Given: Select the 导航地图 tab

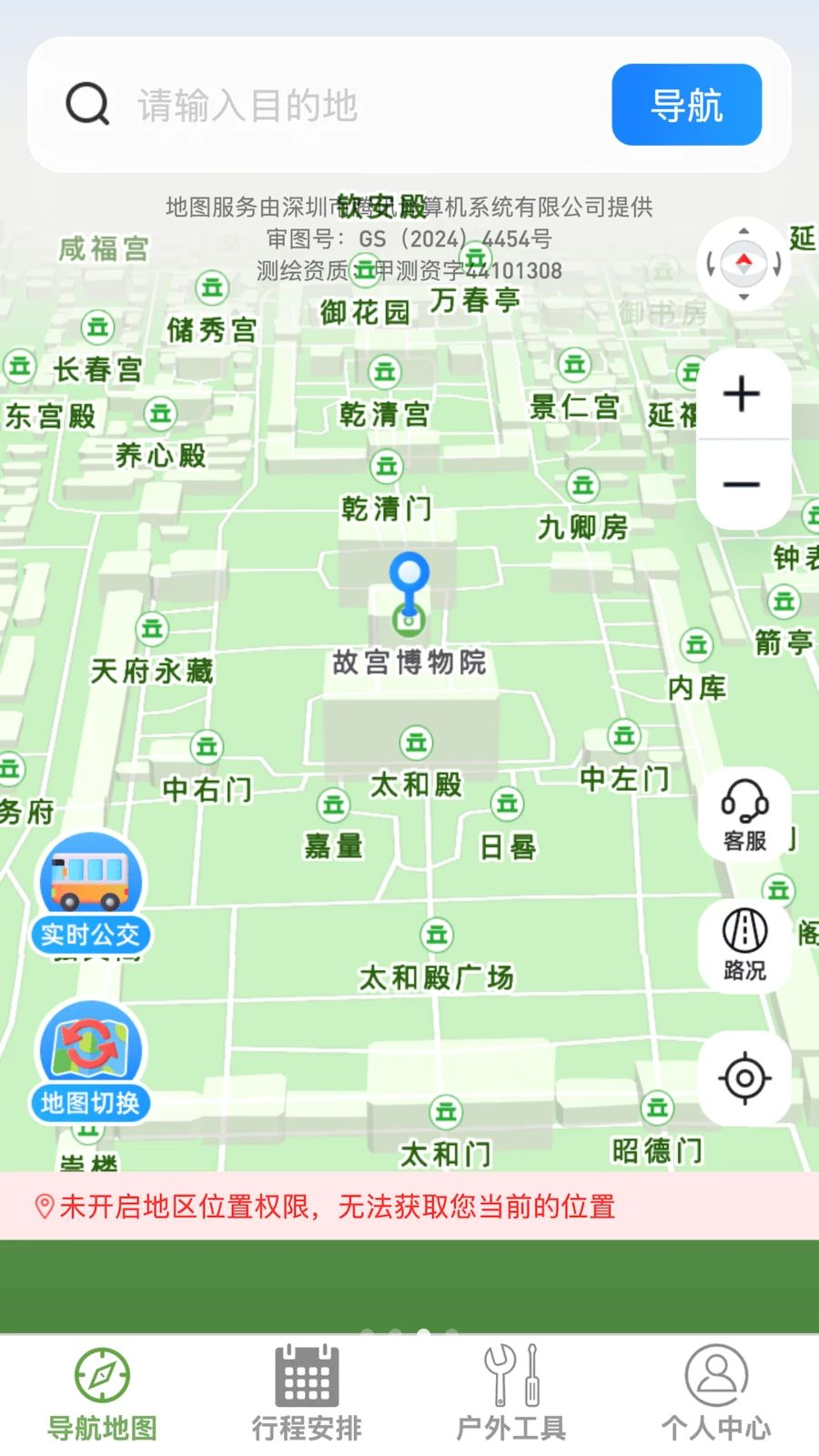Looking at the screenshot, I should (x=102, y=1394).
